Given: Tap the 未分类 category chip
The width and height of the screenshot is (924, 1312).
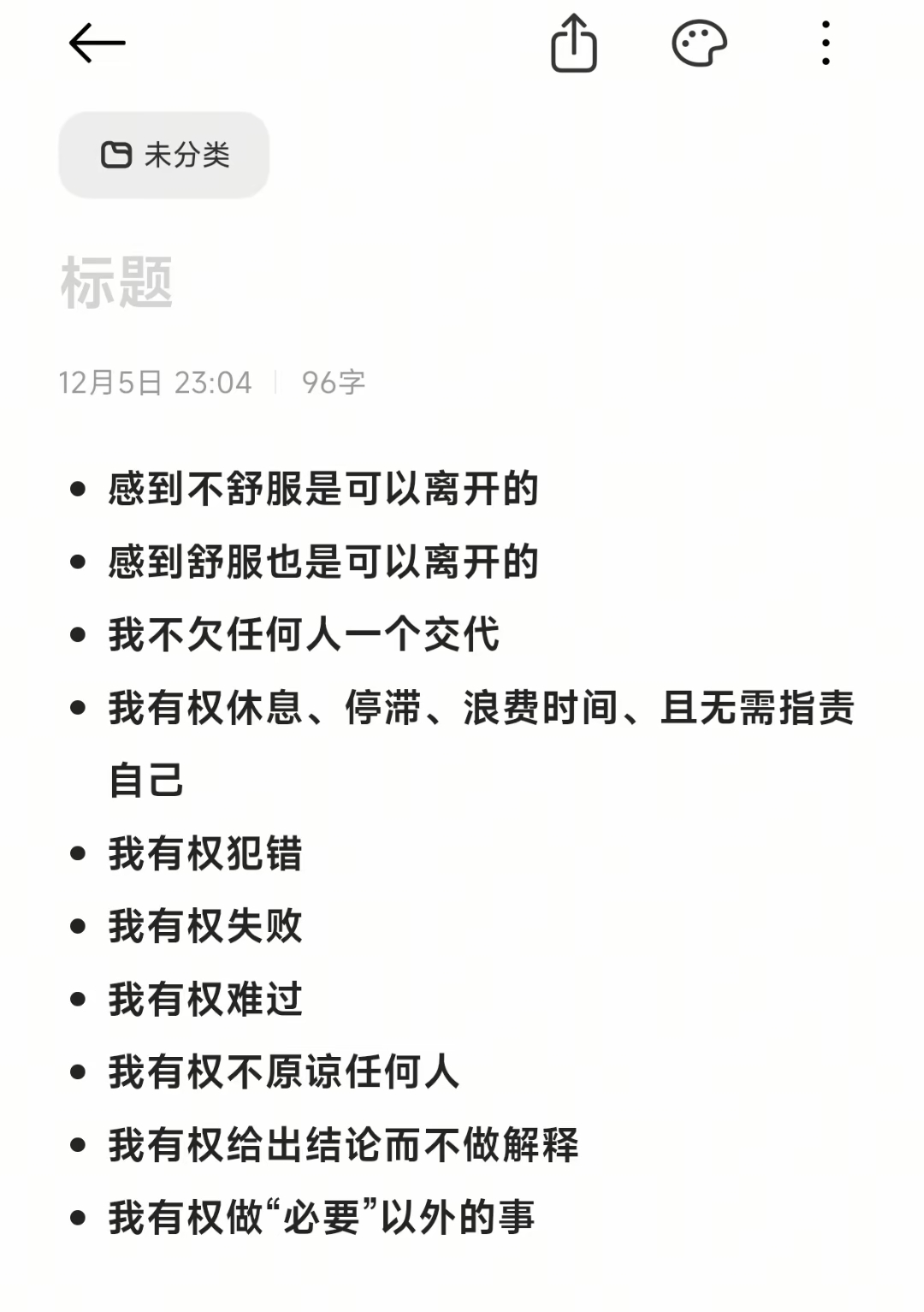Looking at the screenshot, I should pos(164,155).
